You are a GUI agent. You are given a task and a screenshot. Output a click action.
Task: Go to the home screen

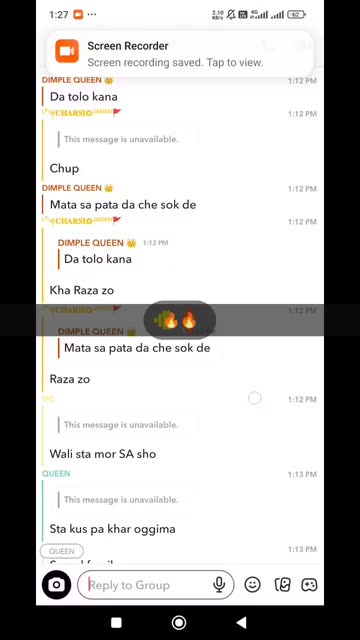click(x=179, y=622)
